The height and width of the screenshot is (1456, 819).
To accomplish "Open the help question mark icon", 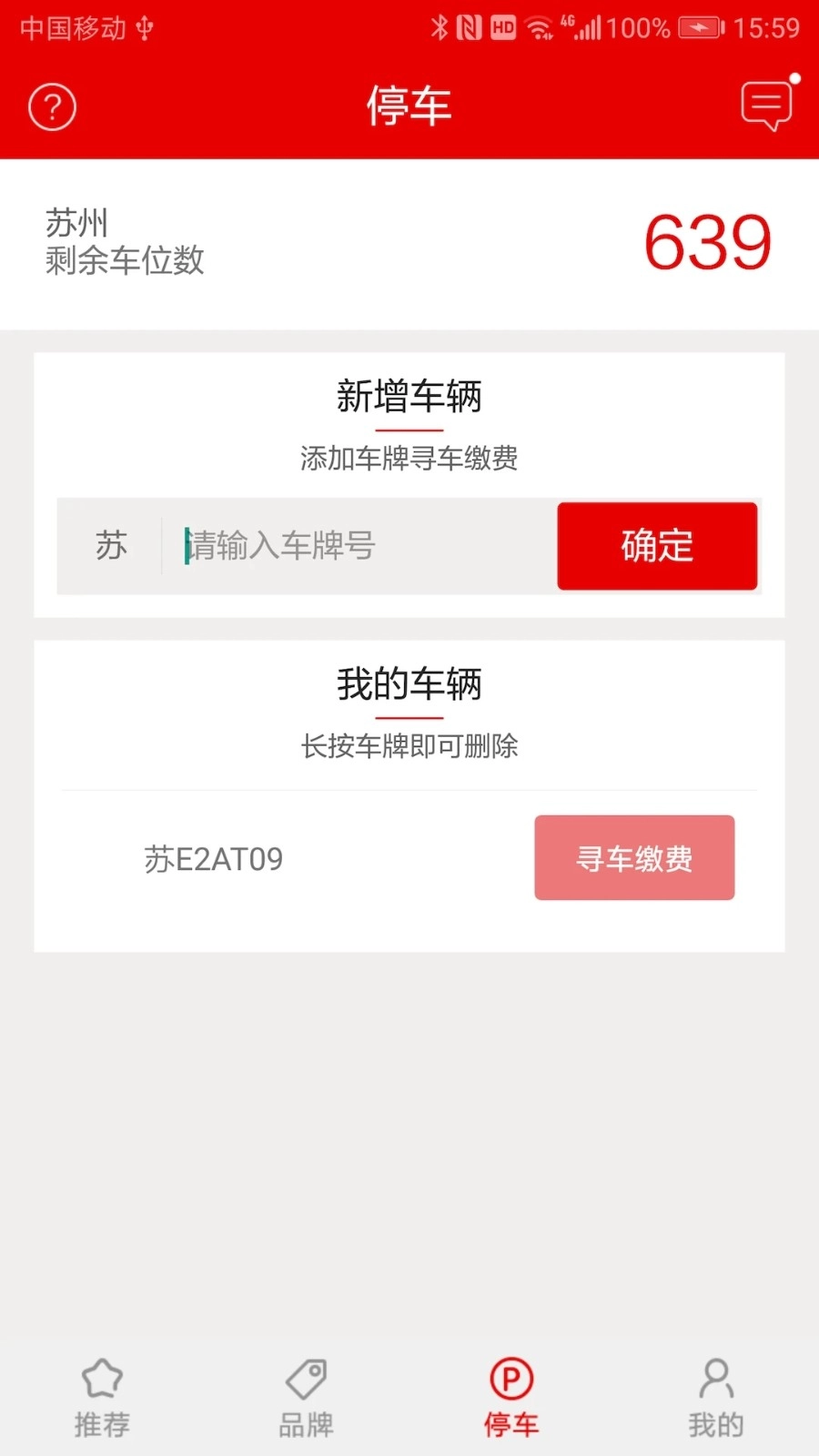I will 52,106.
